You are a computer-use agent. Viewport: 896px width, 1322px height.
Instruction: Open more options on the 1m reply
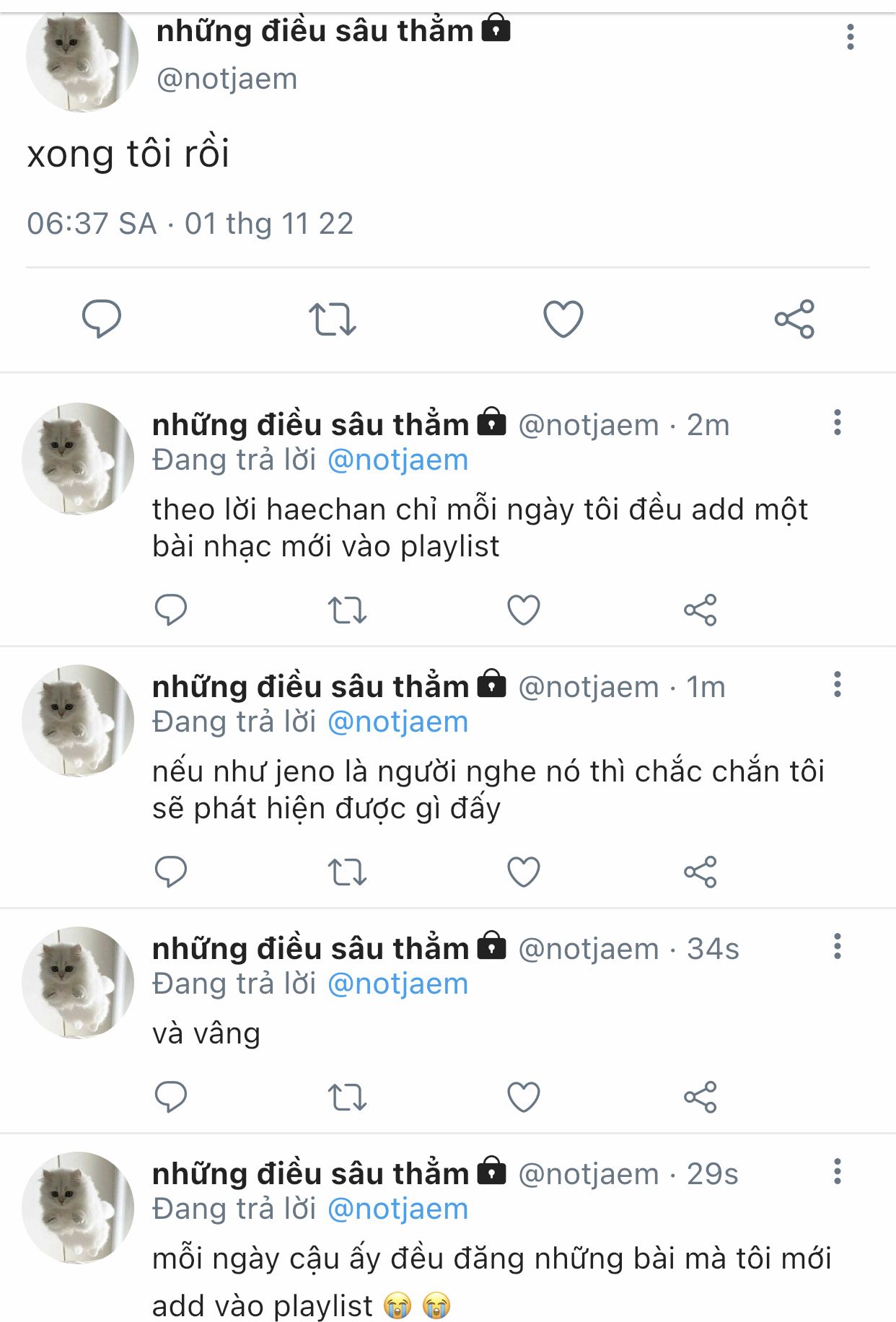click(x=837, y=685)
